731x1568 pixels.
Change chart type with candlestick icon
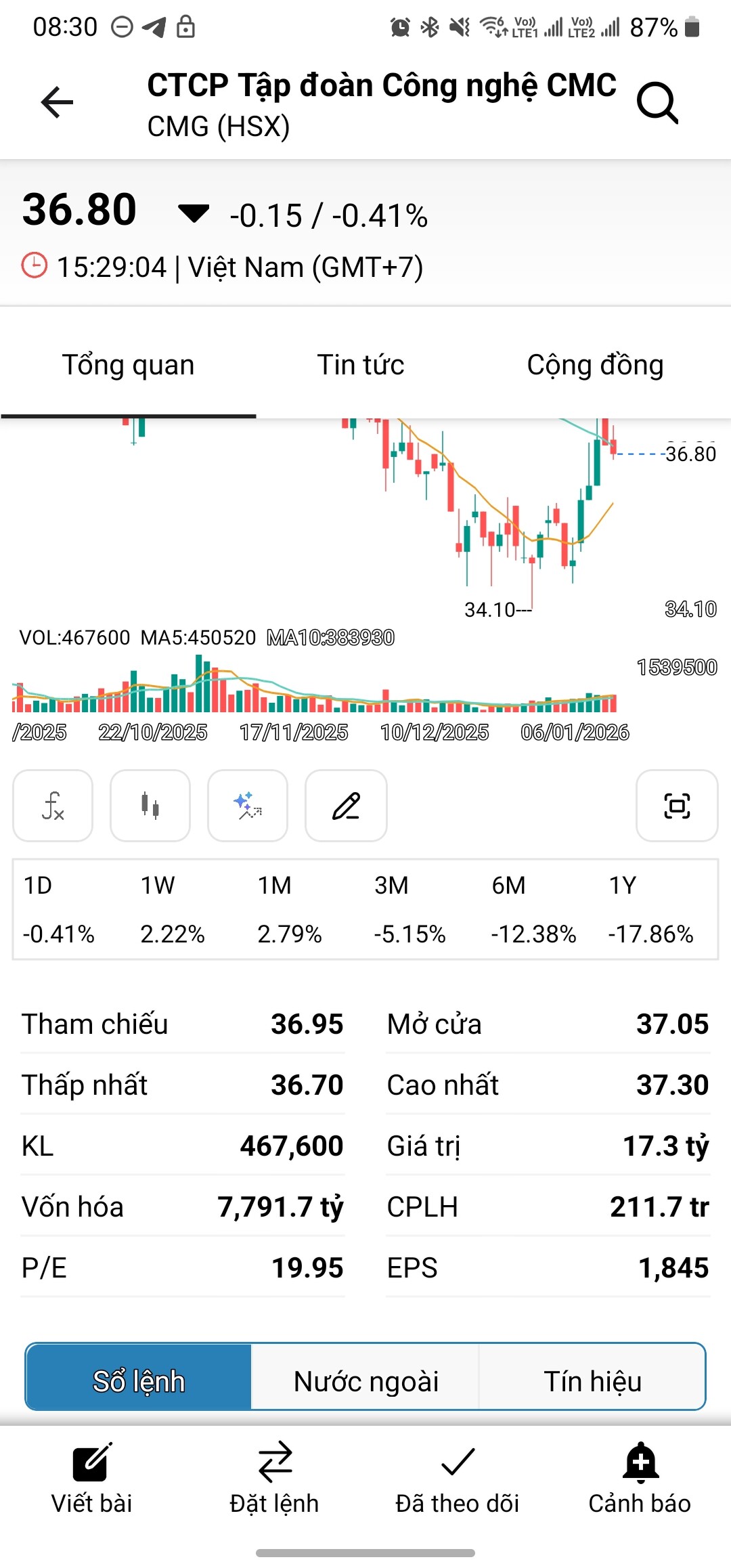[x=150, y=806]
